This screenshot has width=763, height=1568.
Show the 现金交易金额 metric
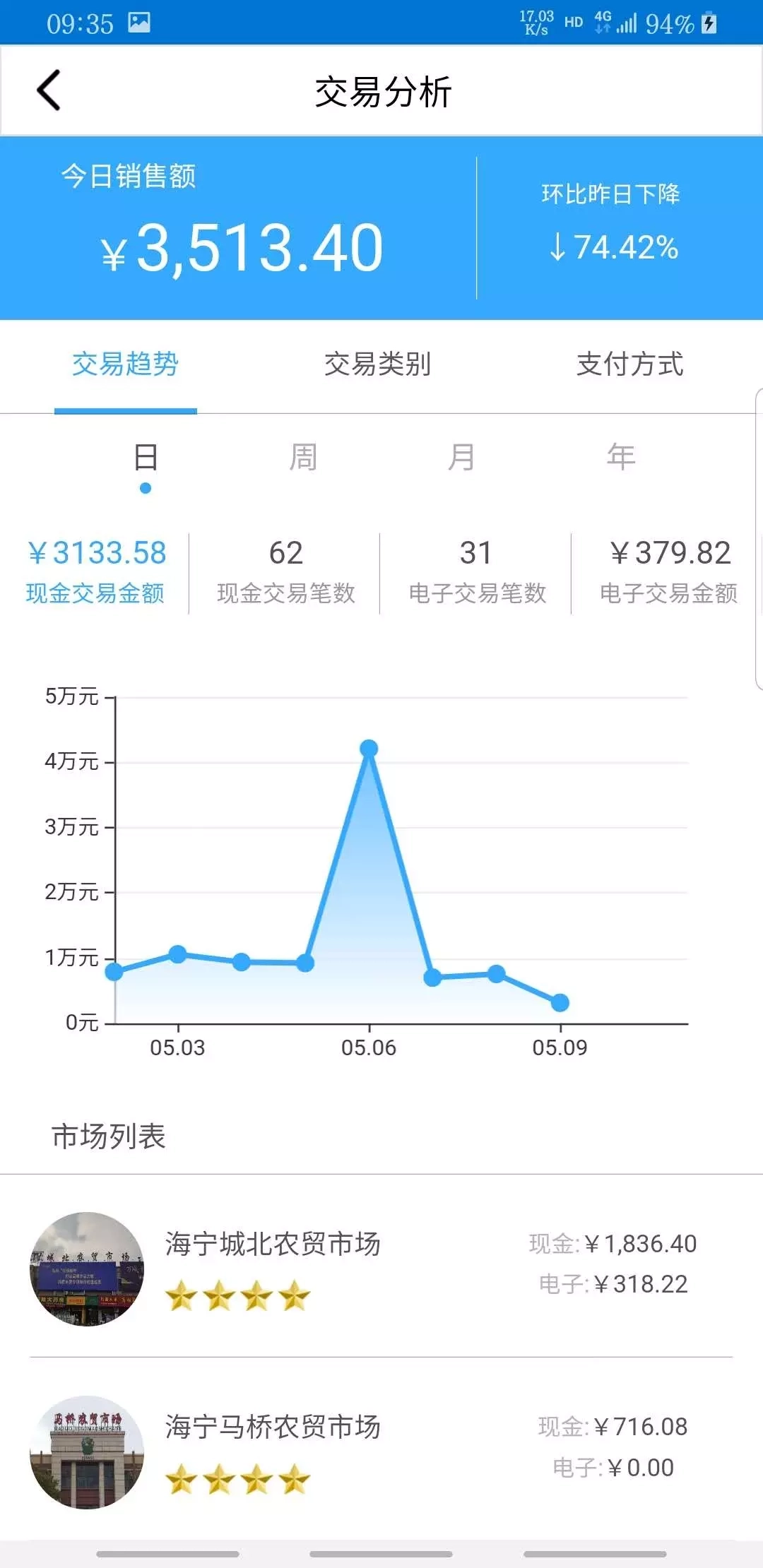(x=95, y=572)
